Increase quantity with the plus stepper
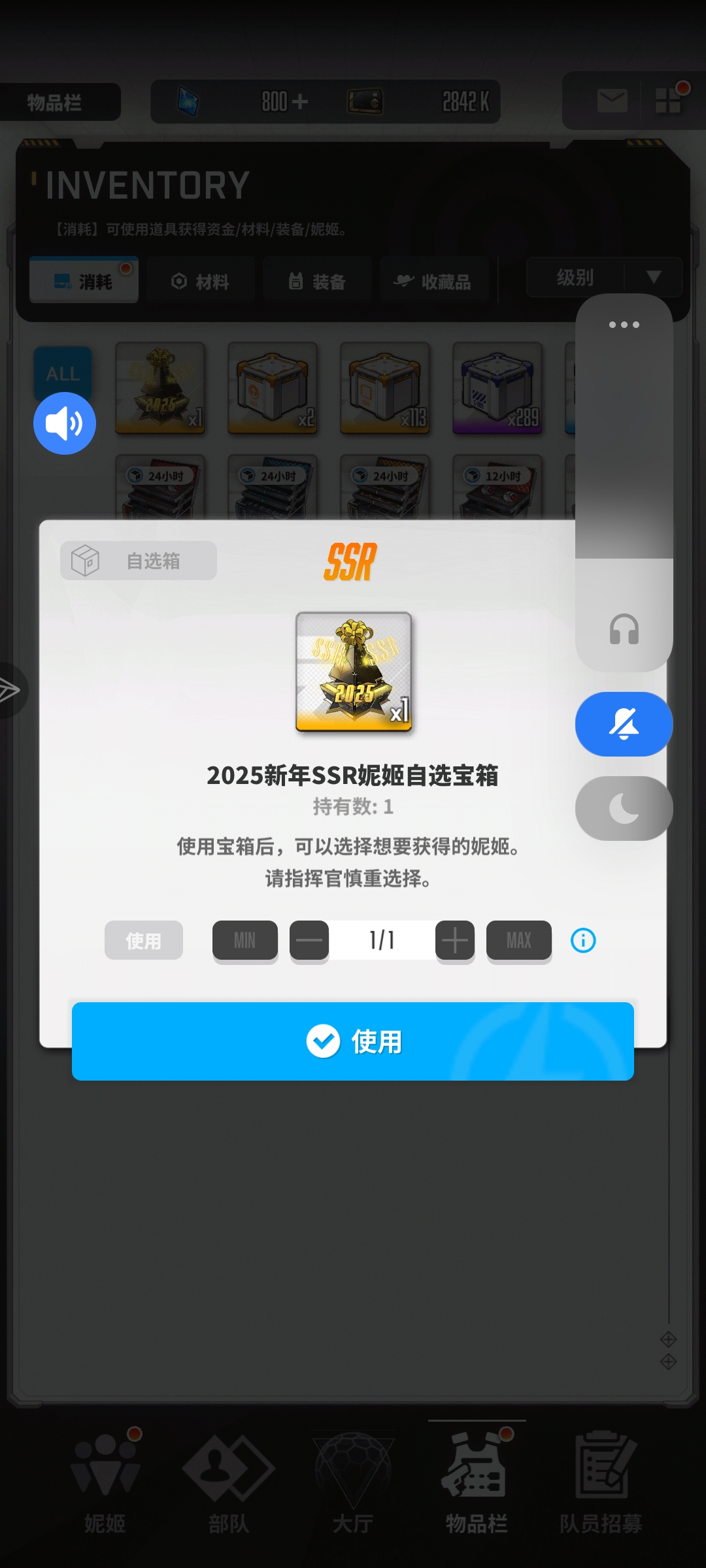The width and height of the screenshot is (706, 1568). (455, 941)
